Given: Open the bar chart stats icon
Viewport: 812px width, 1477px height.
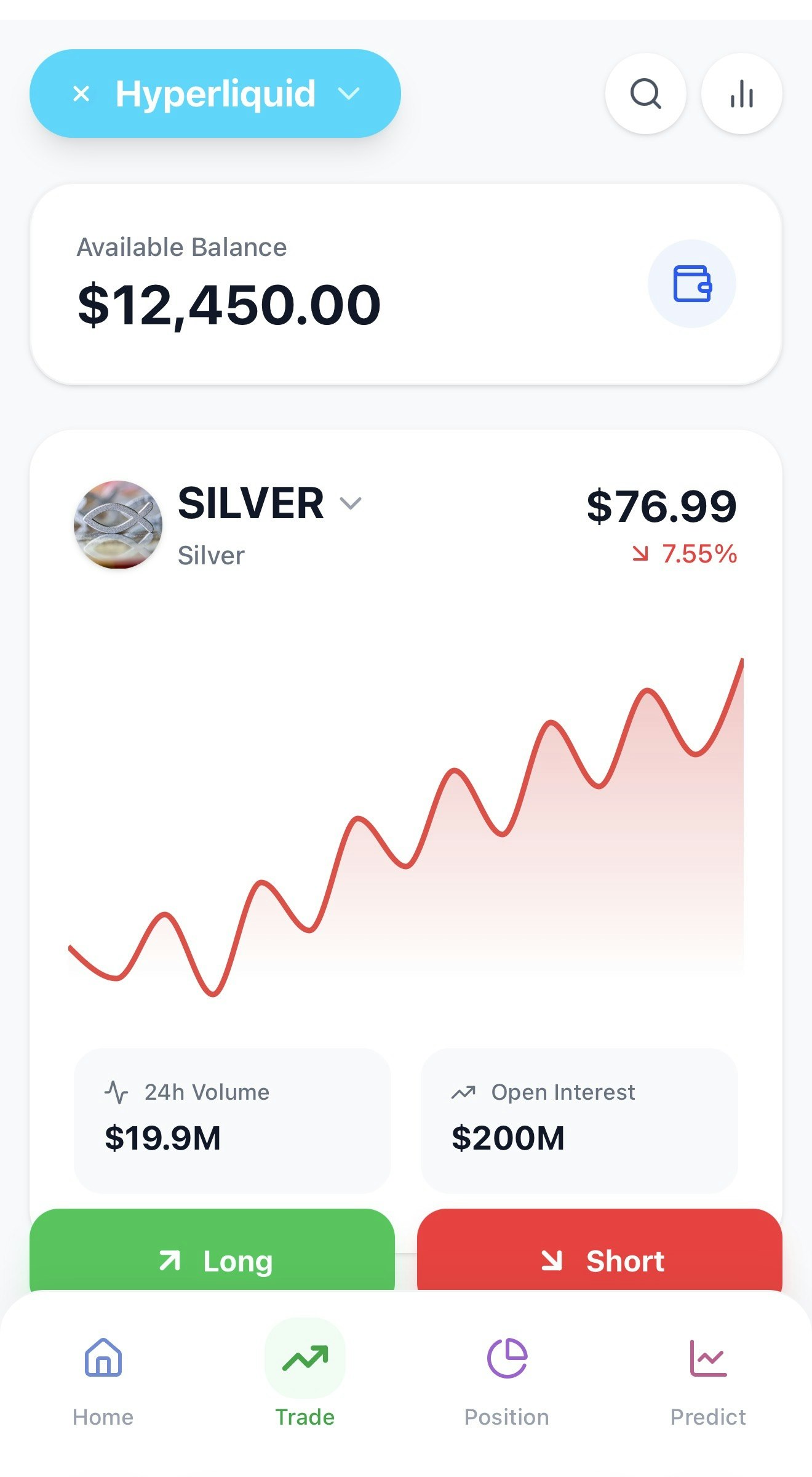Looking at the screenshot, I should 741,94.
